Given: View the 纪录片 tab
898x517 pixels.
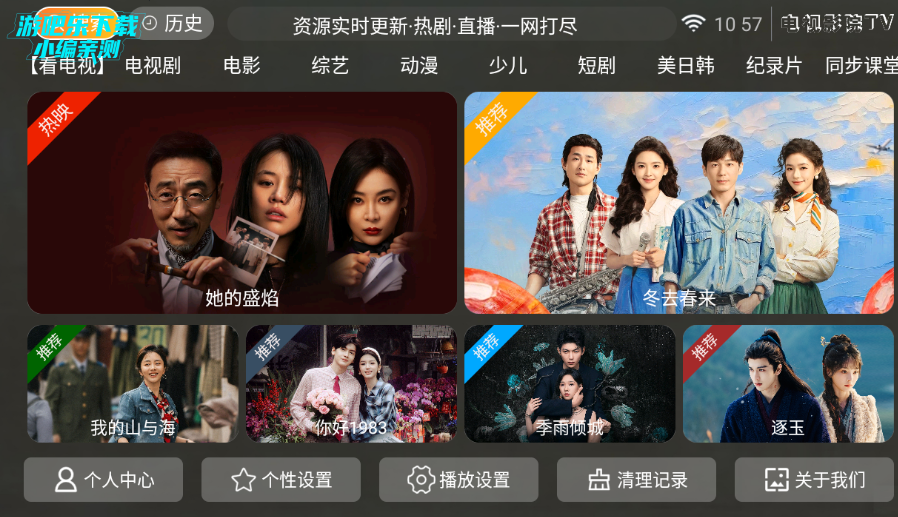Looking at the screenshot, I should pyautogui.click(x=774, y=66).
